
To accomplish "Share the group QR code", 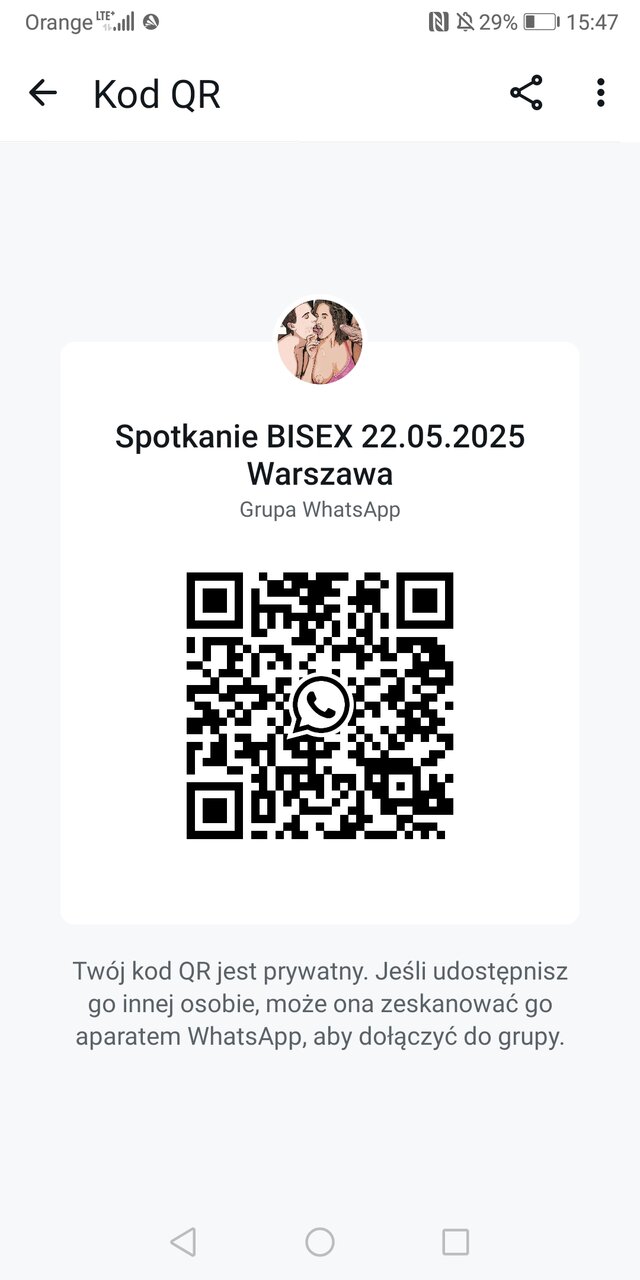I will pyautogui.click(x=526, y=93).
